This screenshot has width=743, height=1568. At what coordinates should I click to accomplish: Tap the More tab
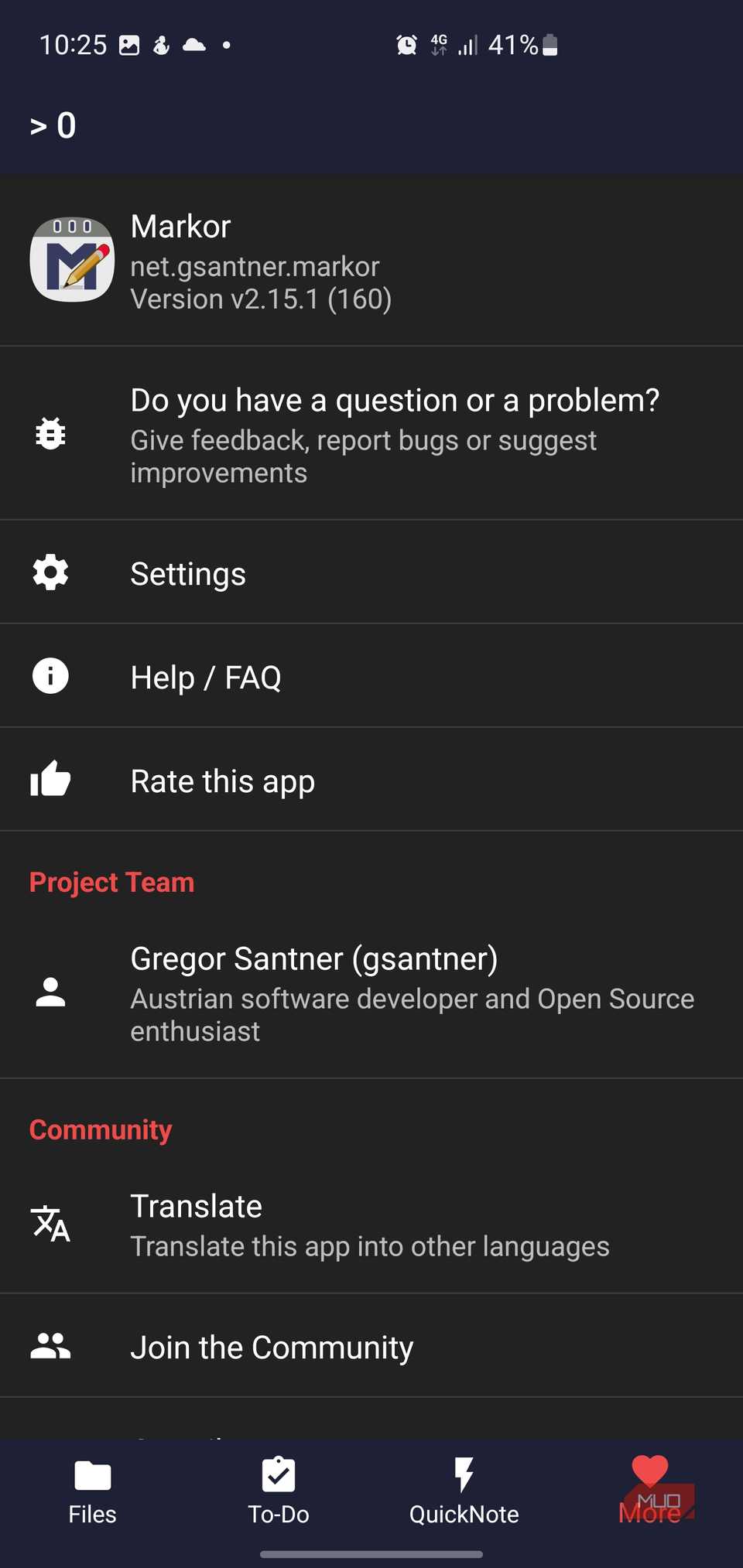[x=649, y=1492]
